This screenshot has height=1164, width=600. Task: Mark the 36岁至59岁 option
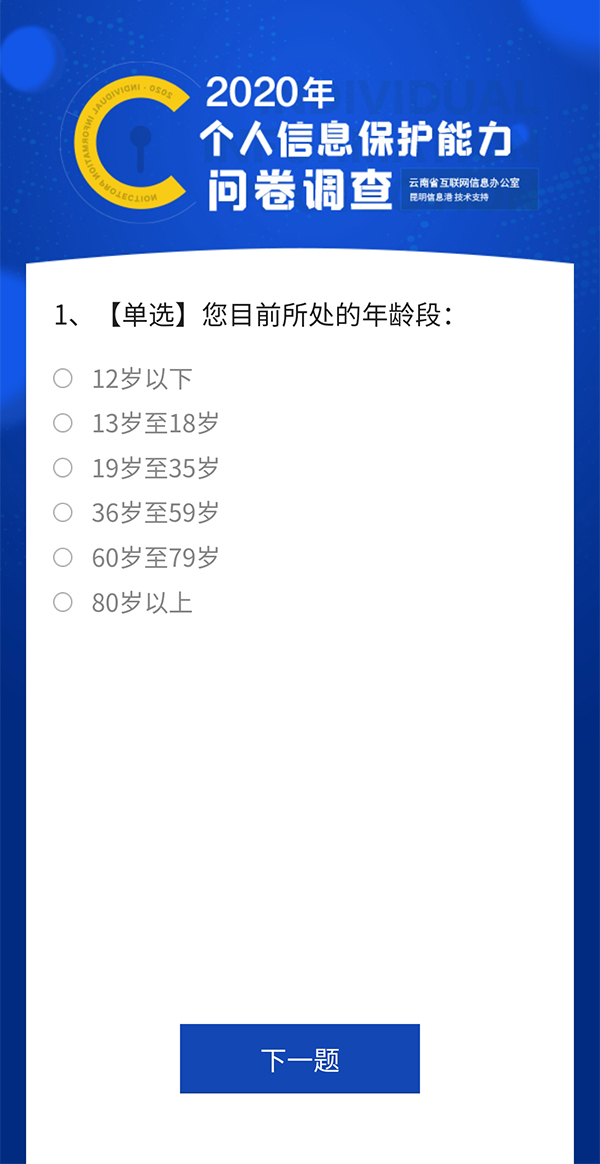(x=63, y=513)
